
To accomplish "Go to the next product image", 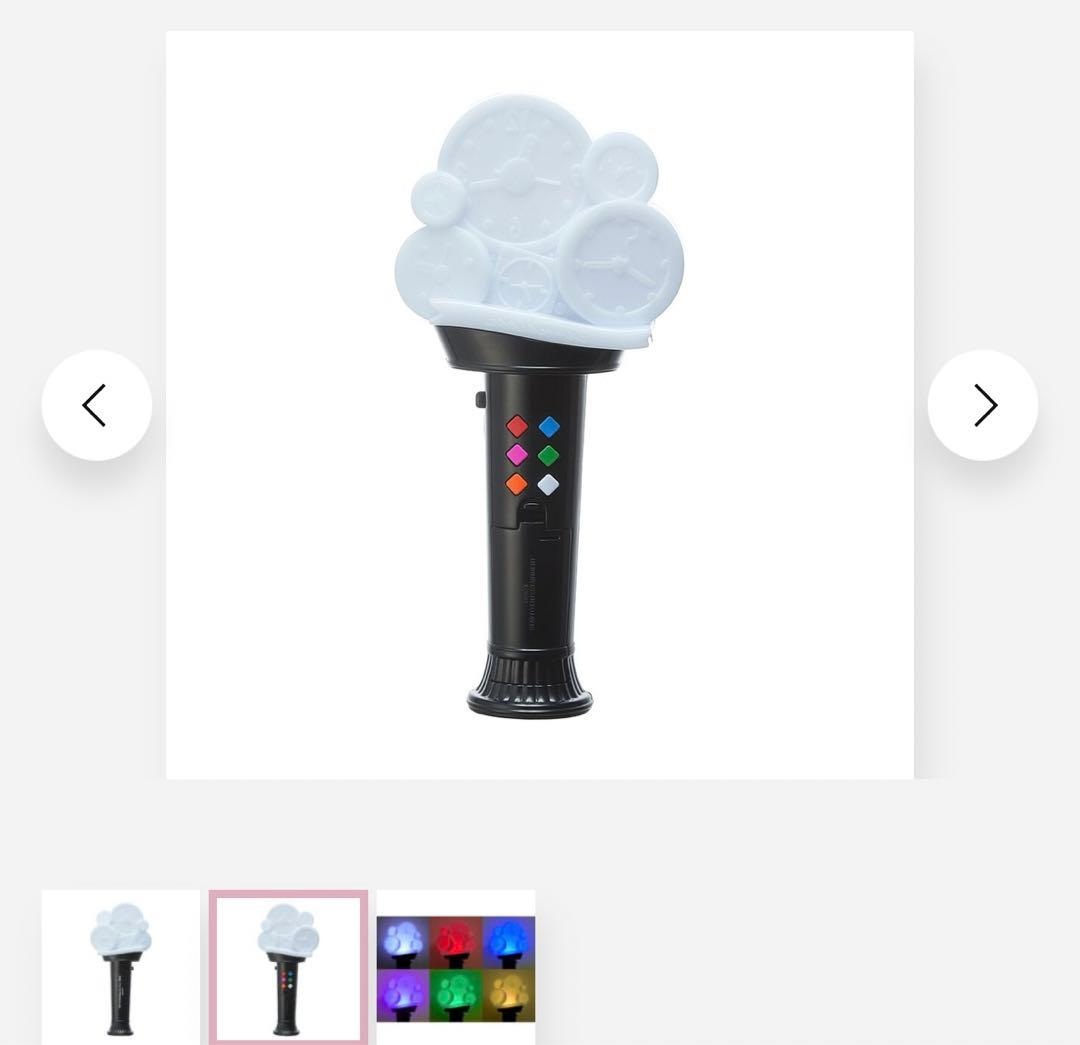I will 983,405.
